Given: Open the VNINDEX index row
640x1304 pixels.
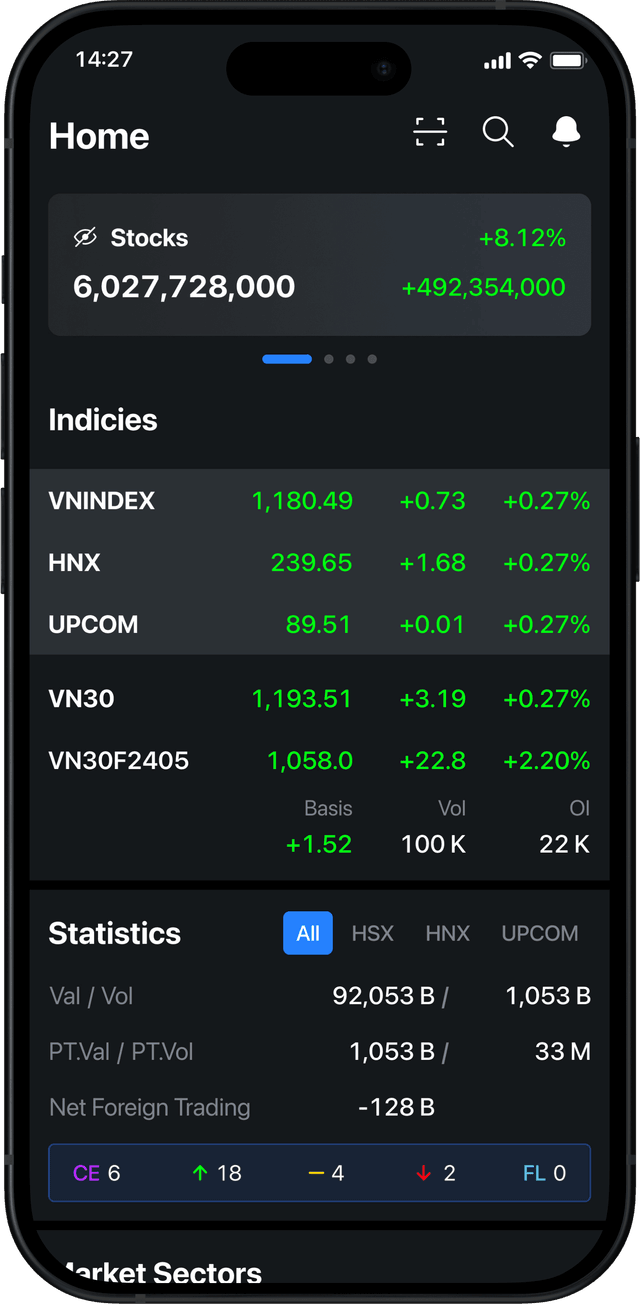Looking at the screenshot, I should [x=319, y=501].
